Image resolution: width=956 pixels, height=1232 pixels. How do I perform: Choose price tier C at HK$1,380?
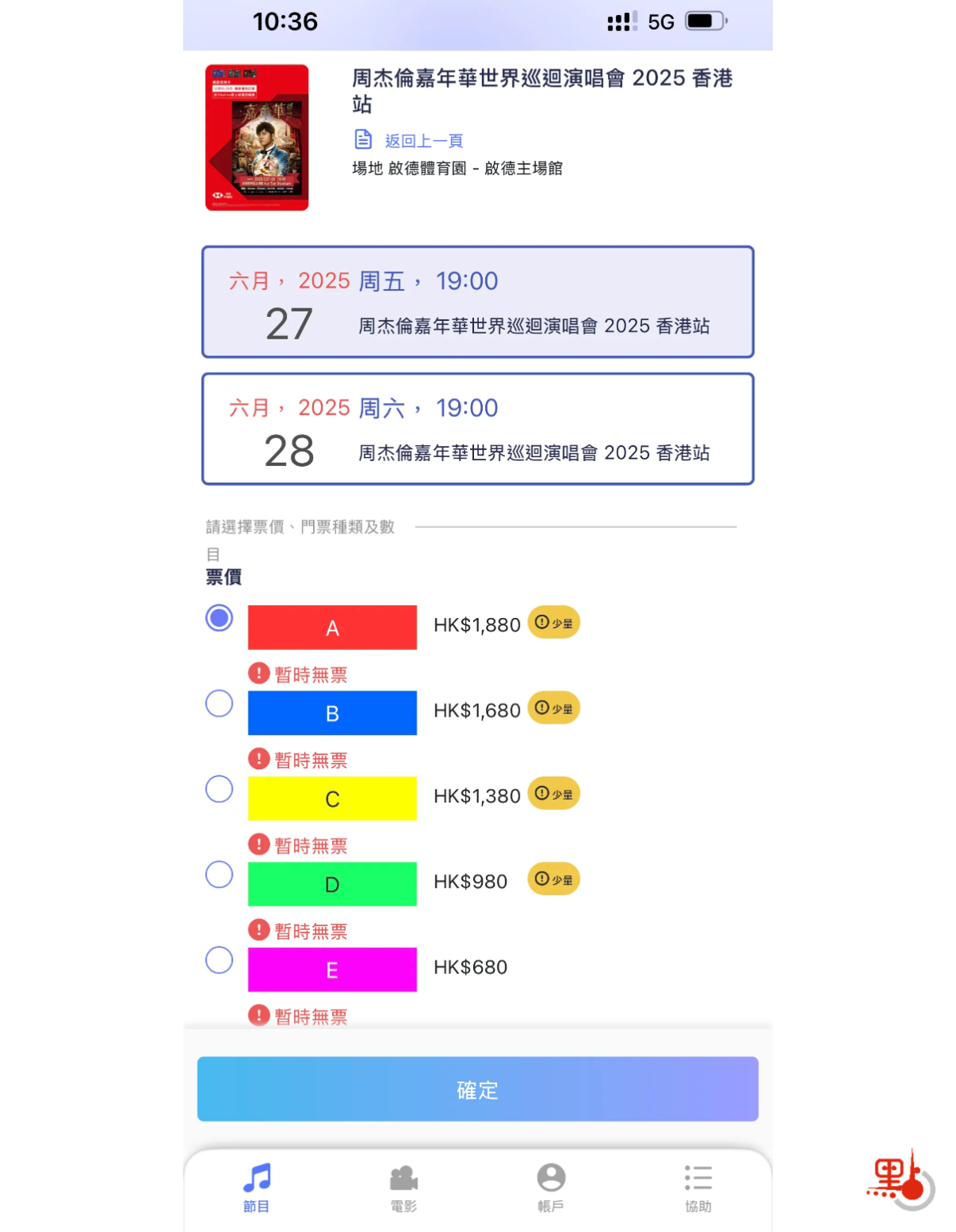(x=219, y=789)
